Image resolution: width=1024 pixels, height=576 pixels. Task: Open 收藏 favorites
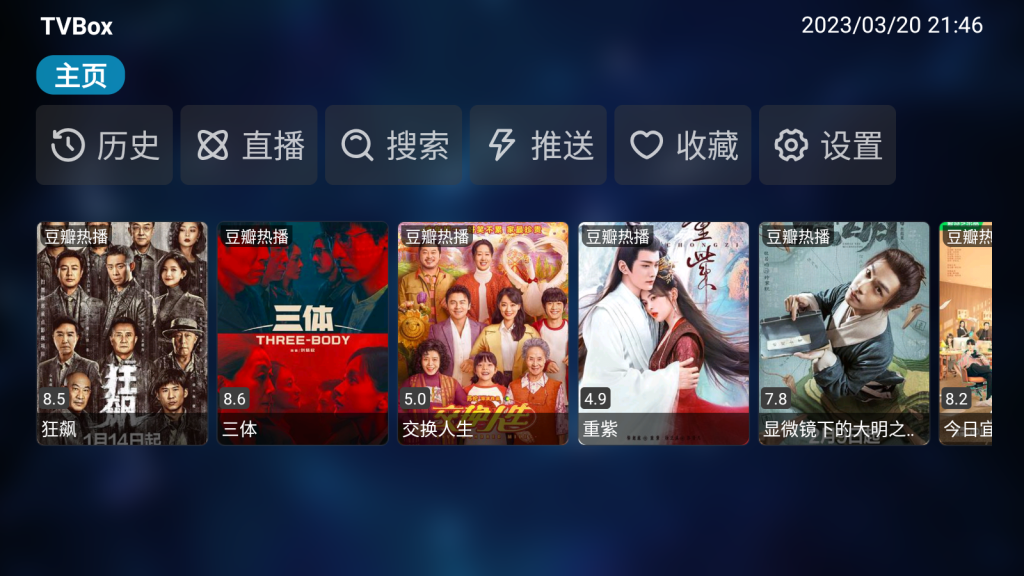[683, 145]
